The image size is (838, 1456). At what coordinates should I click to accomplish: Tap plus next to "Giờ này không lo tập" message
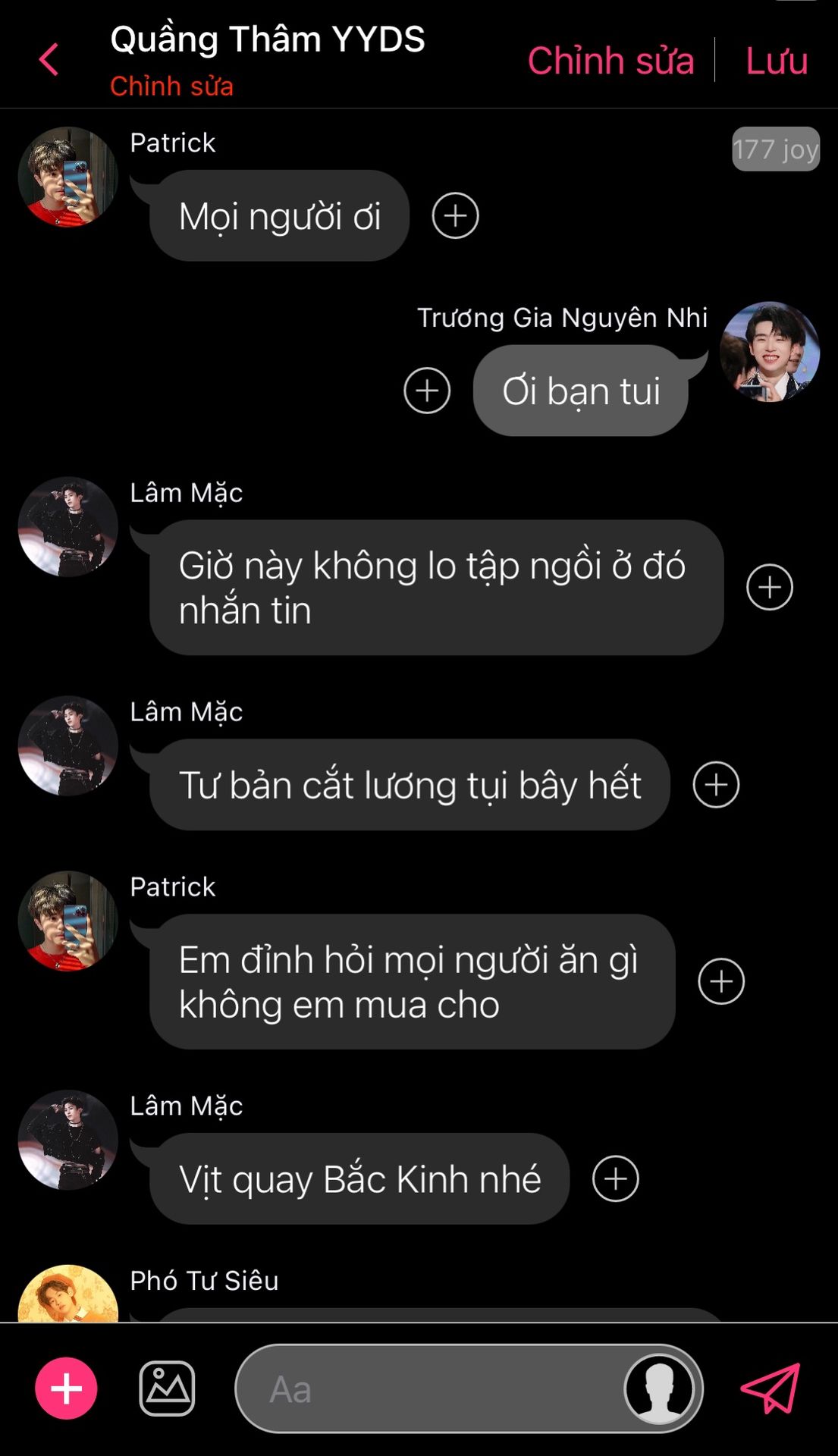pos(770,588)
